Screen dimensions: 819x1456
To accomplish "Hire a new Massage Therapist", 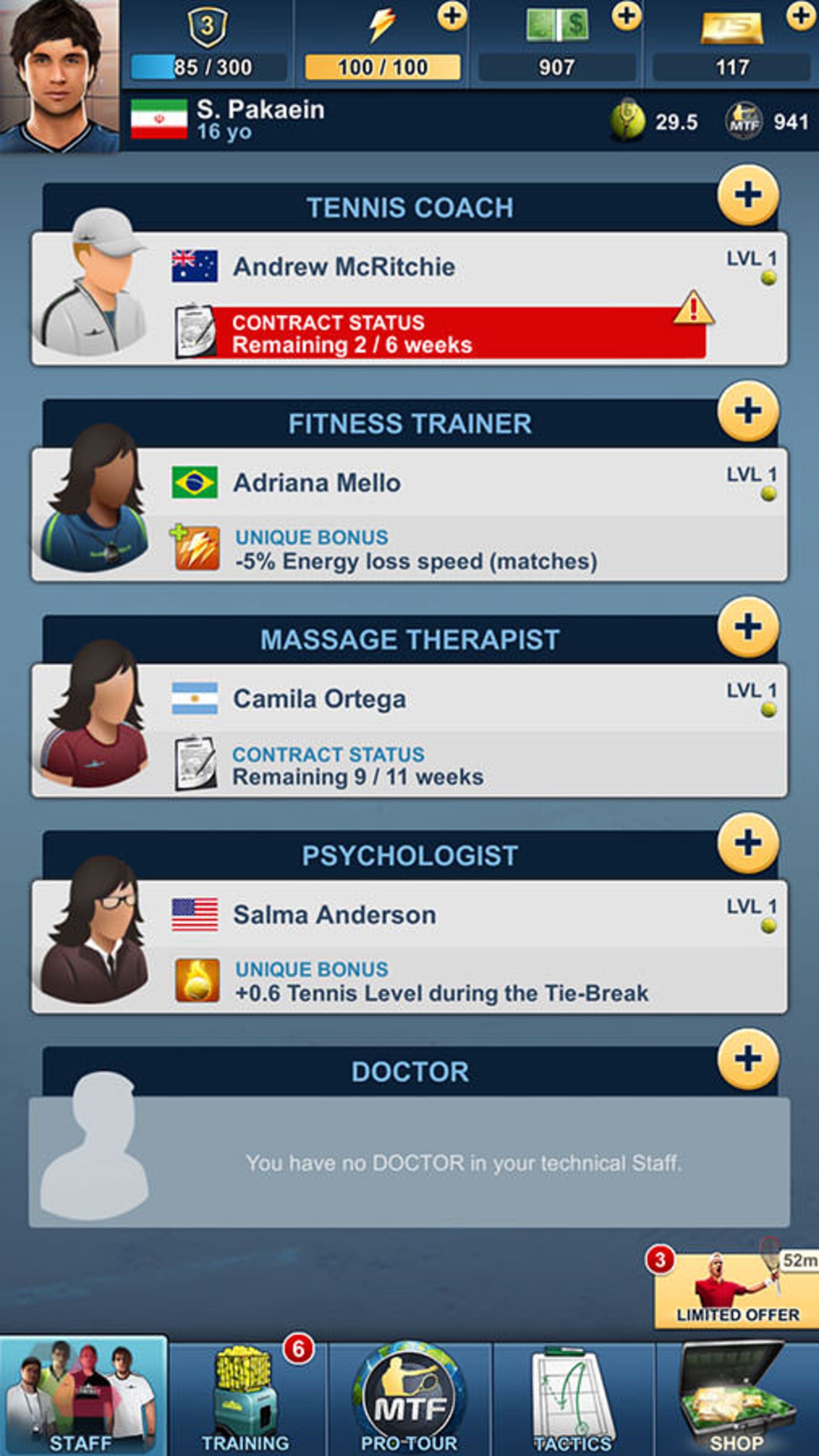I will (x=748, y=627).
